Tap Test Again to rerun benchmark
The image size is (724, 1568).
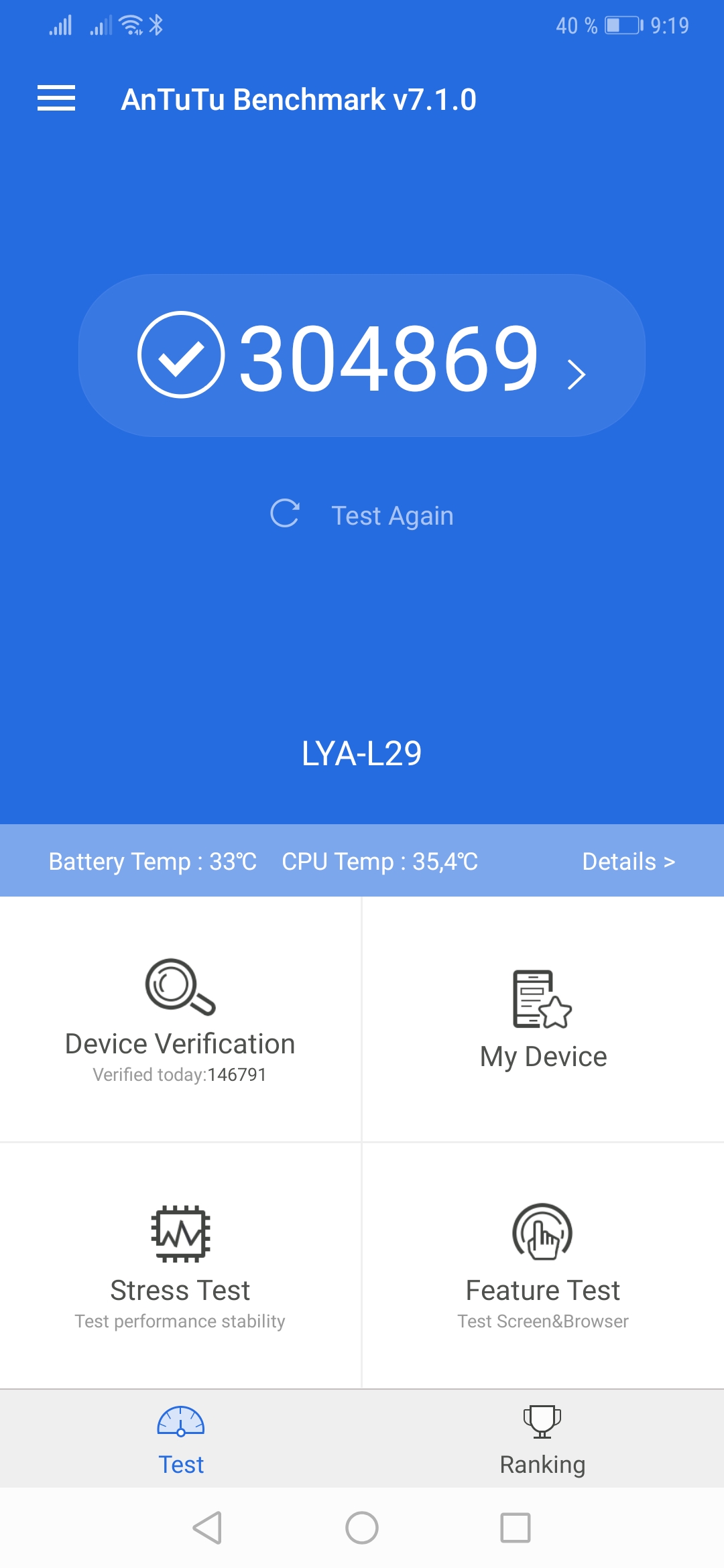click(362, 515)
